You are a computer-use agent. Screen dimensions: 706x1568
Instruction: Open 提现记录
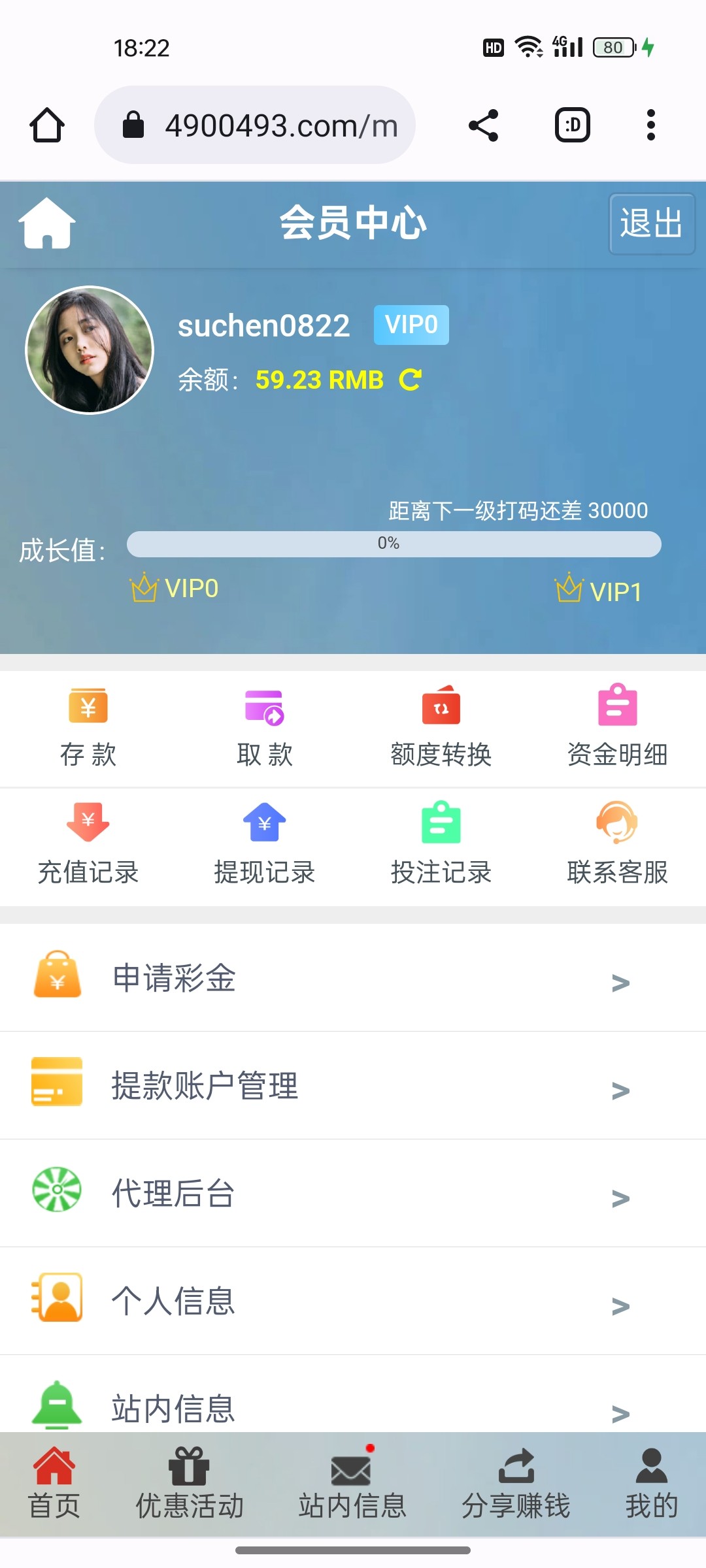(x=265, y=845)
